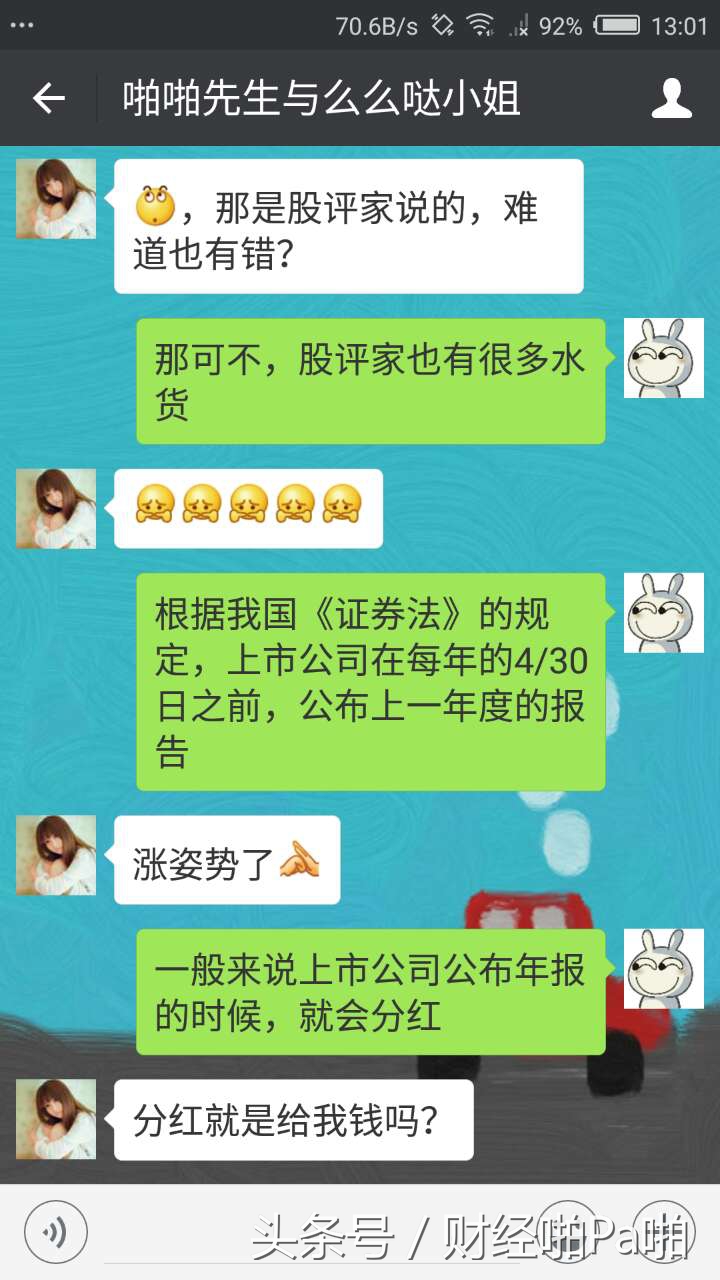Viewport: 720px width, 1280px height.
Task: Tap the sync status icon next to Wi-Fi
Action: [x=440, y=27]
